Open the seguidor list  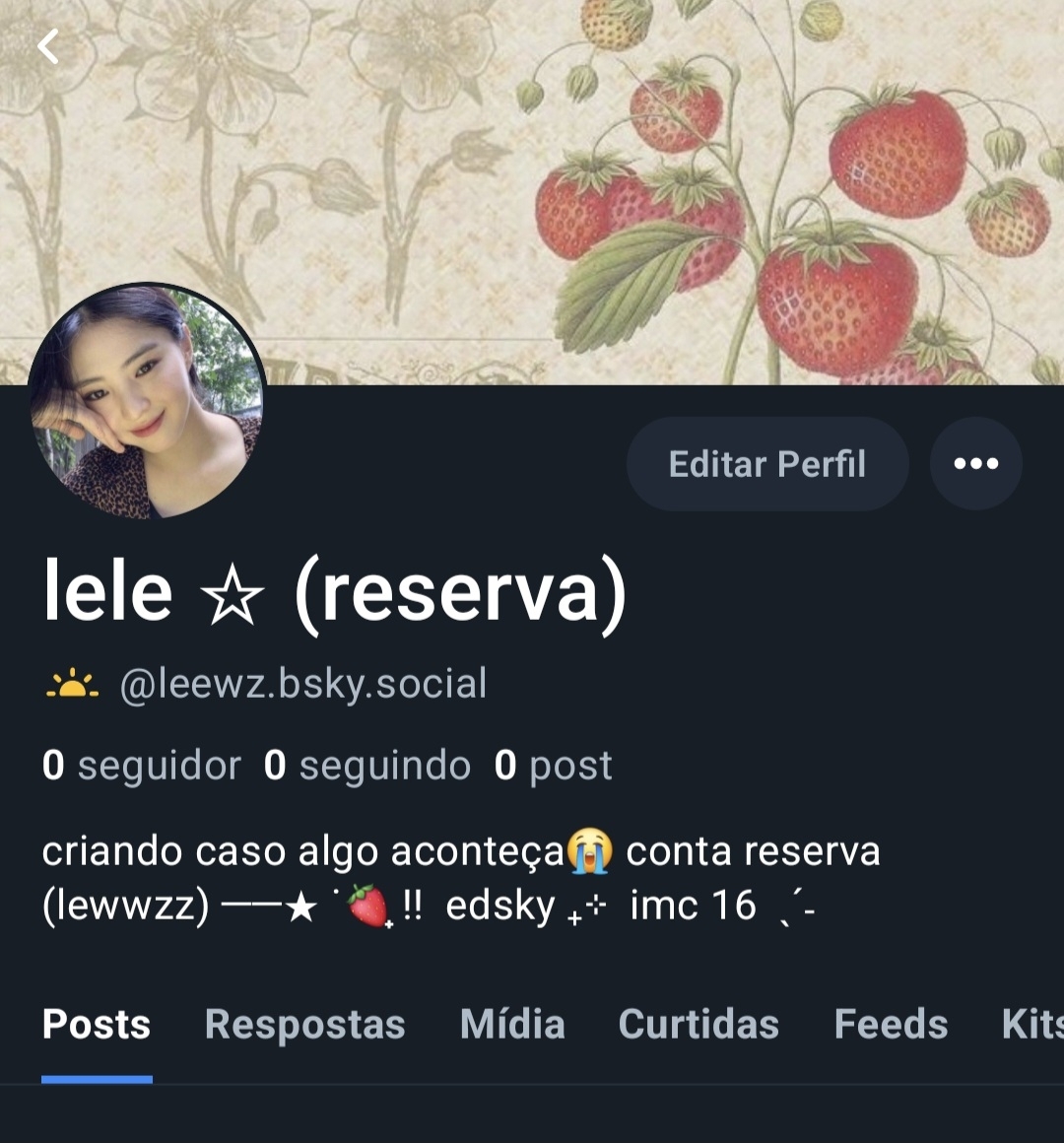pyautogui.click(x=142, y=766)
